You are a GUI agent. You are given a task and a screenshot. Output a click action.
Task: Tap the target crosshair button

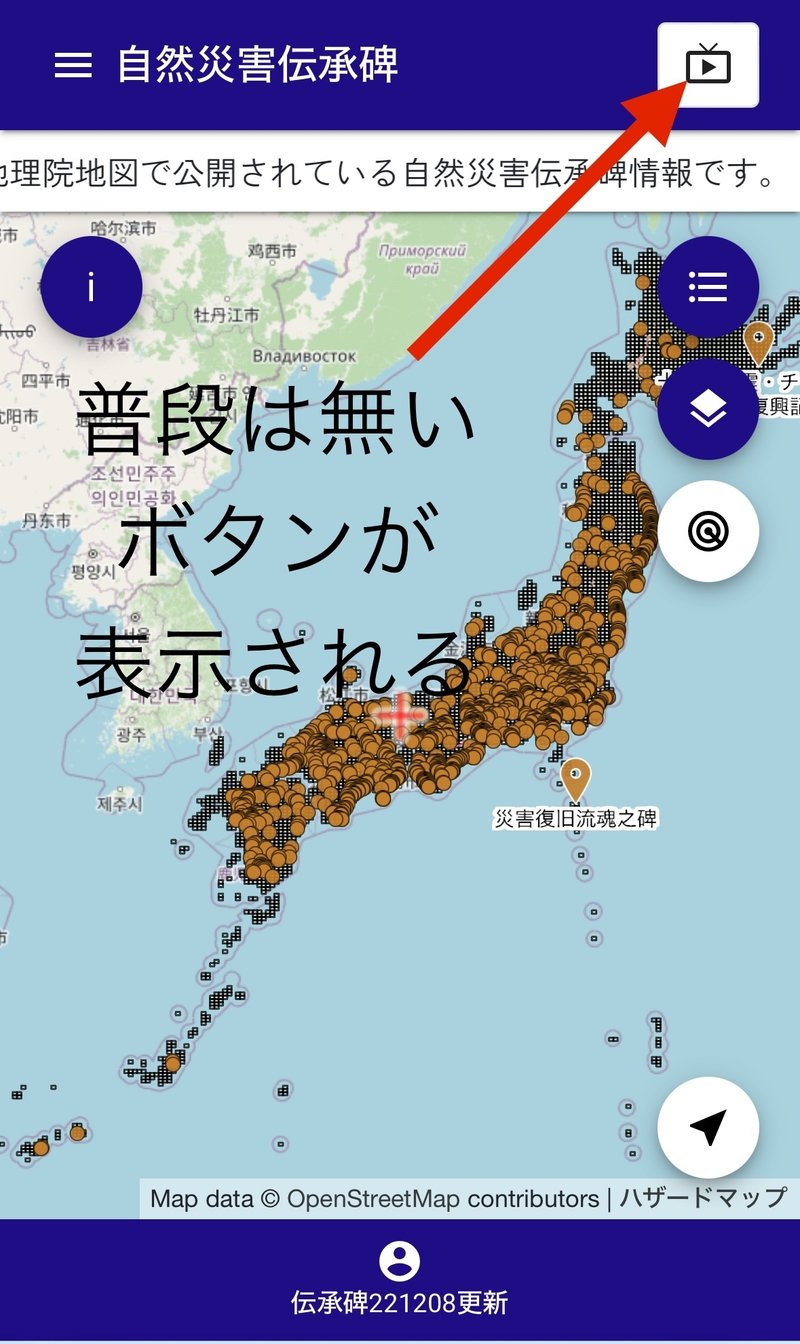point(708,531)
